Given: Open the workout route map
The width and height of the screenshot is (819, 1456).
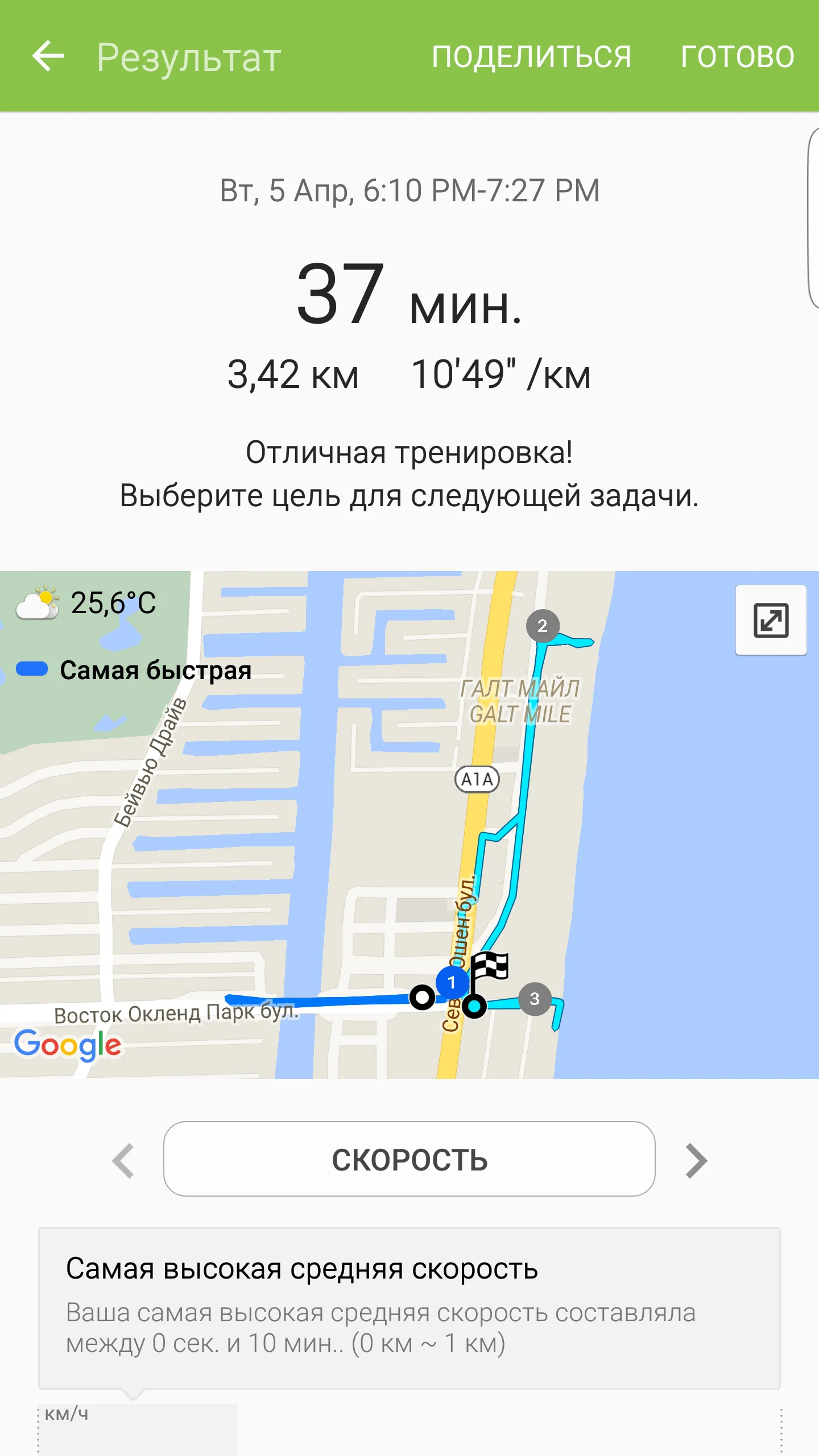Looking at the screenshot, I should point(409,825).
